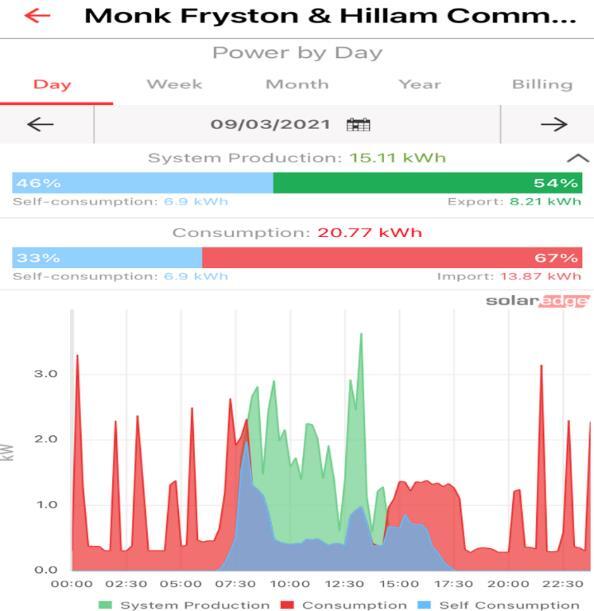This screenshot has height=611, width=594.
Task: Toggle System Production in the chart legend
Action: click(184, 605)
